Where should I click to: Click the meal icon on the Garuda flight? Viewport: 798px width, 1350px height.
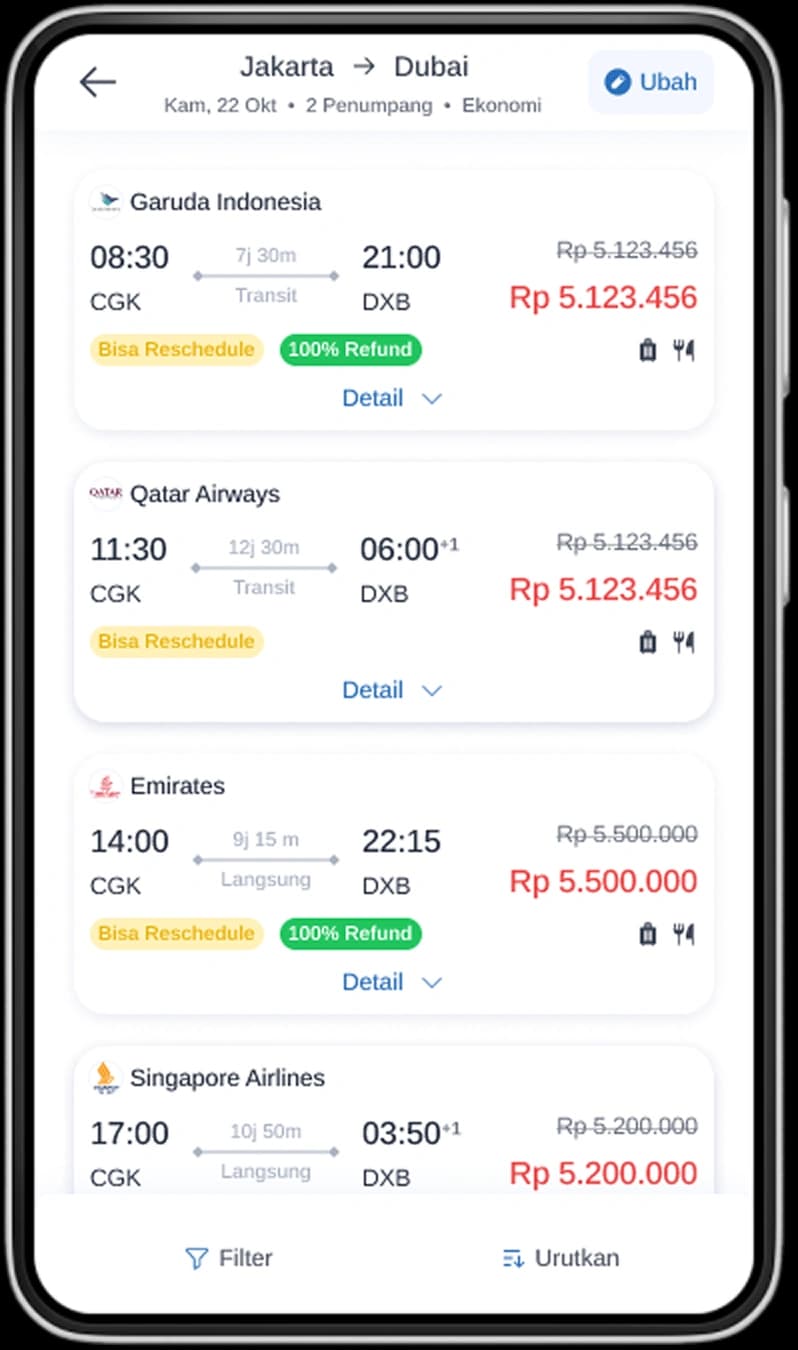[684, 349]
